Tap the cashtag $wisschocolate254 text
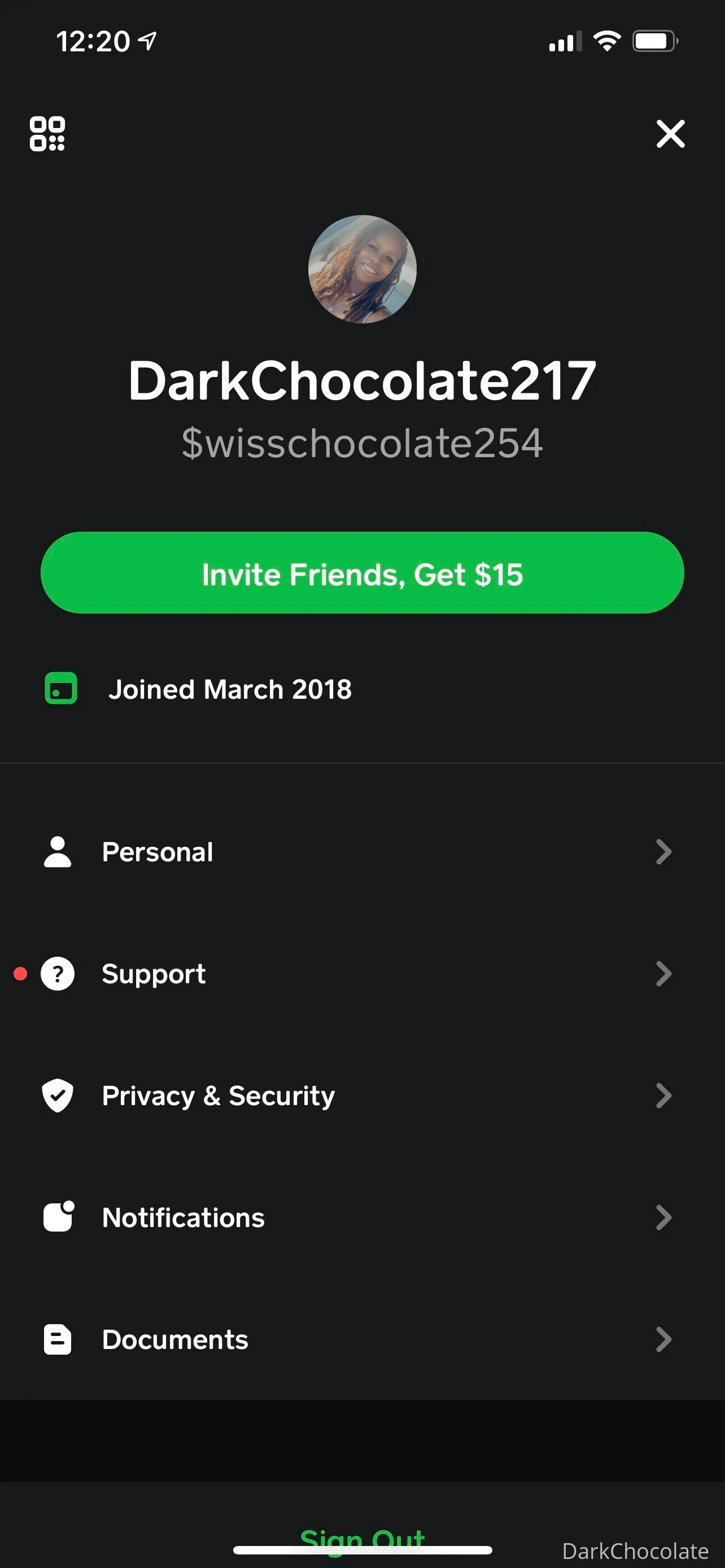The width and height of the screenshot is (725, 1568). (362, 444)
